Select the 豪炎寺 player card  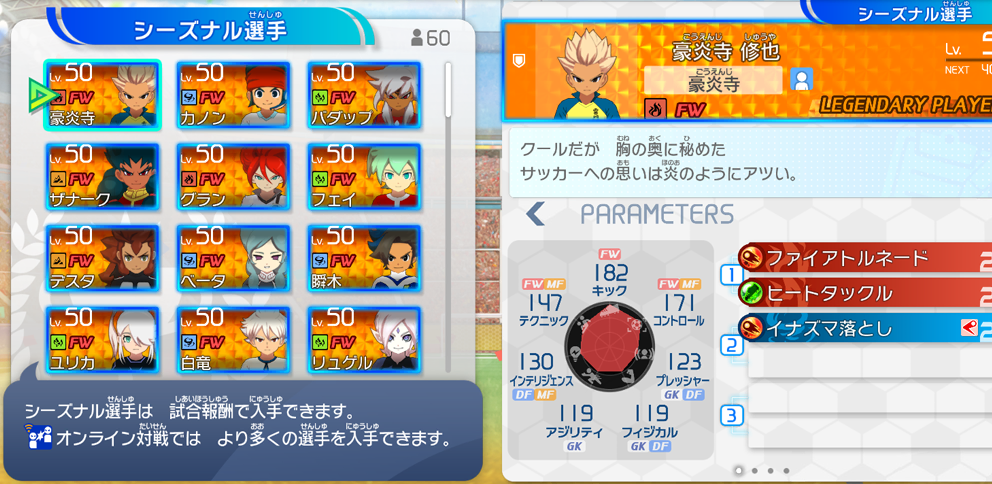tap(102, 96)
